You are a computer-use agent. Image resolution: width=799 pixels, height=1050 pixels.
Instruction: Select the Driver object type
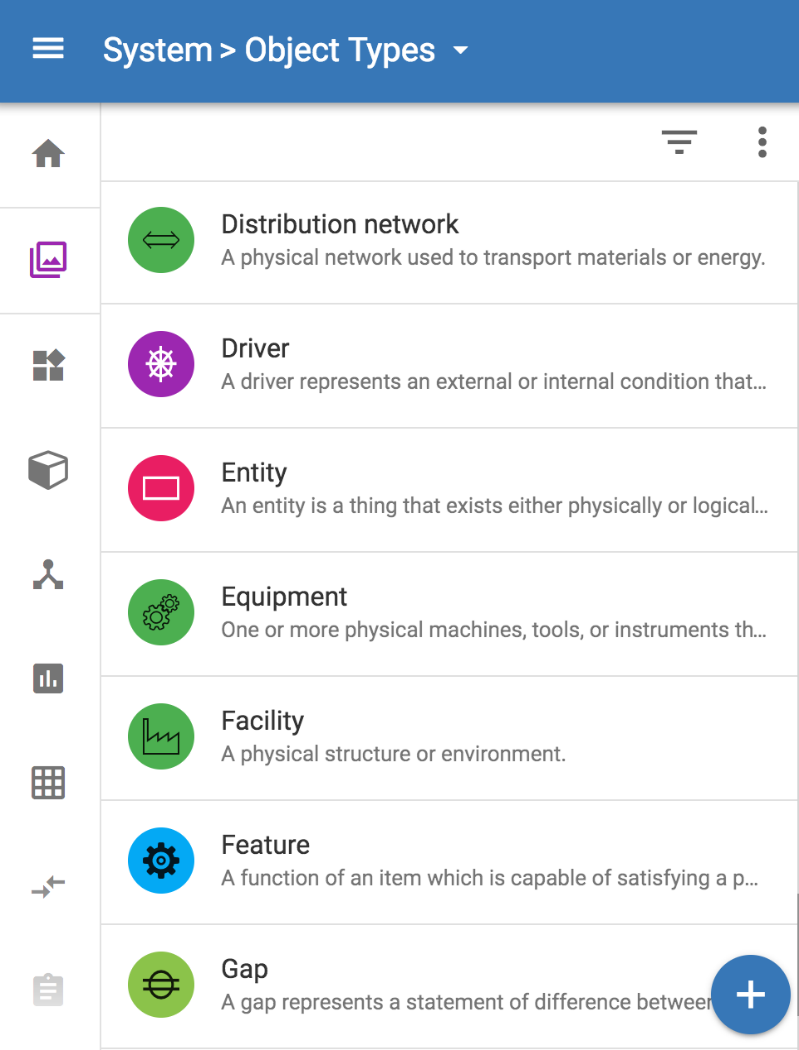click(x=450, y=365)
